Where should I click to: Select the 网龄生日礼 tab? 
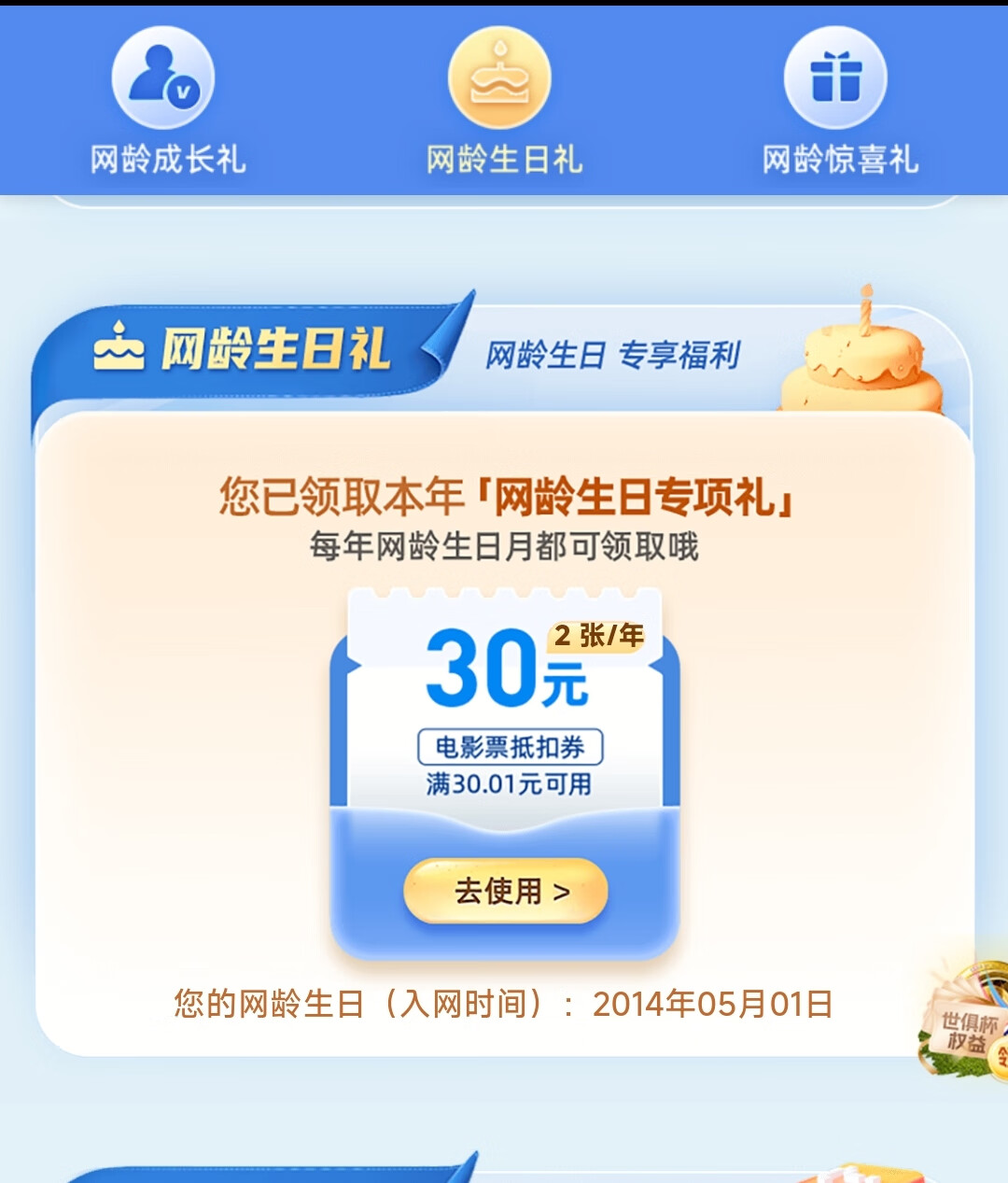click(x=503, y=103)
